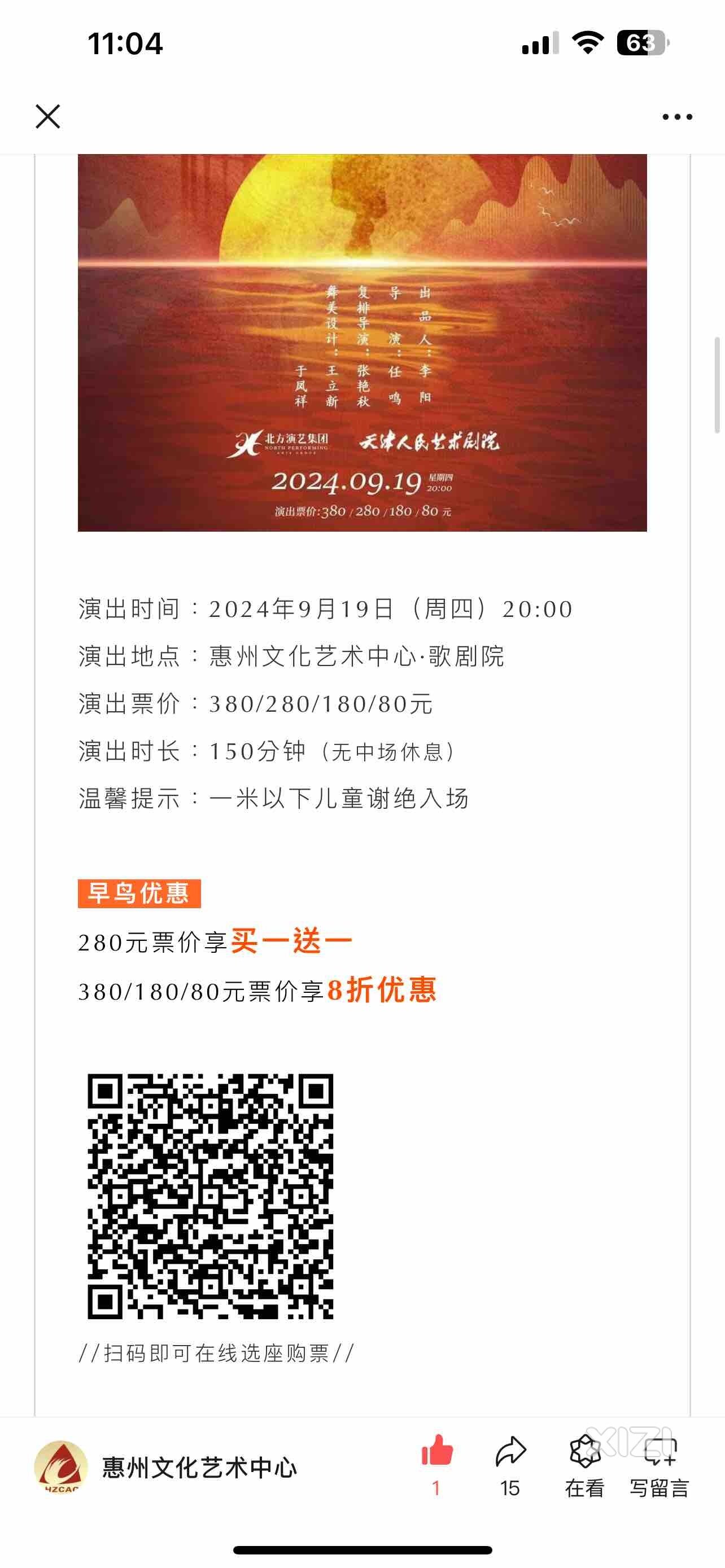Open the performance poster image
725x1568 pixels.
point(362,342)
